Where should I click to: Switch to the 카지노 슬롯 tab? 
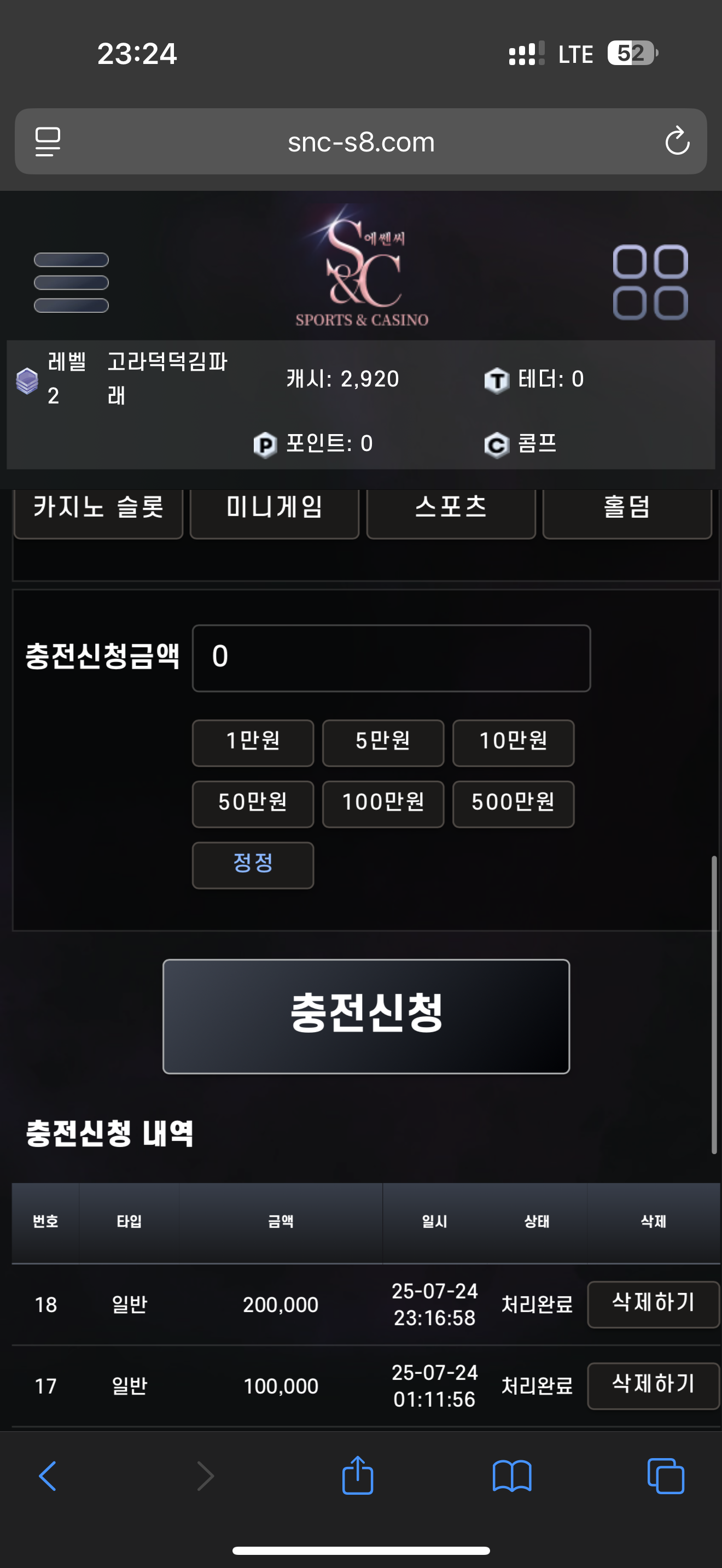click(98, 509)
